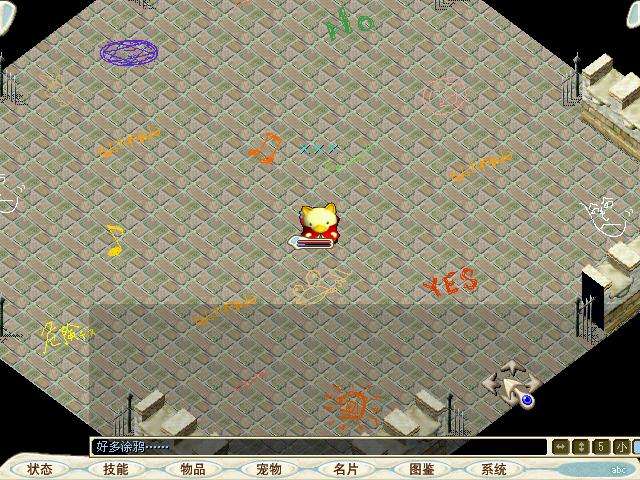
Task: Open the 物品 items menu
Action: click(192, 469)
